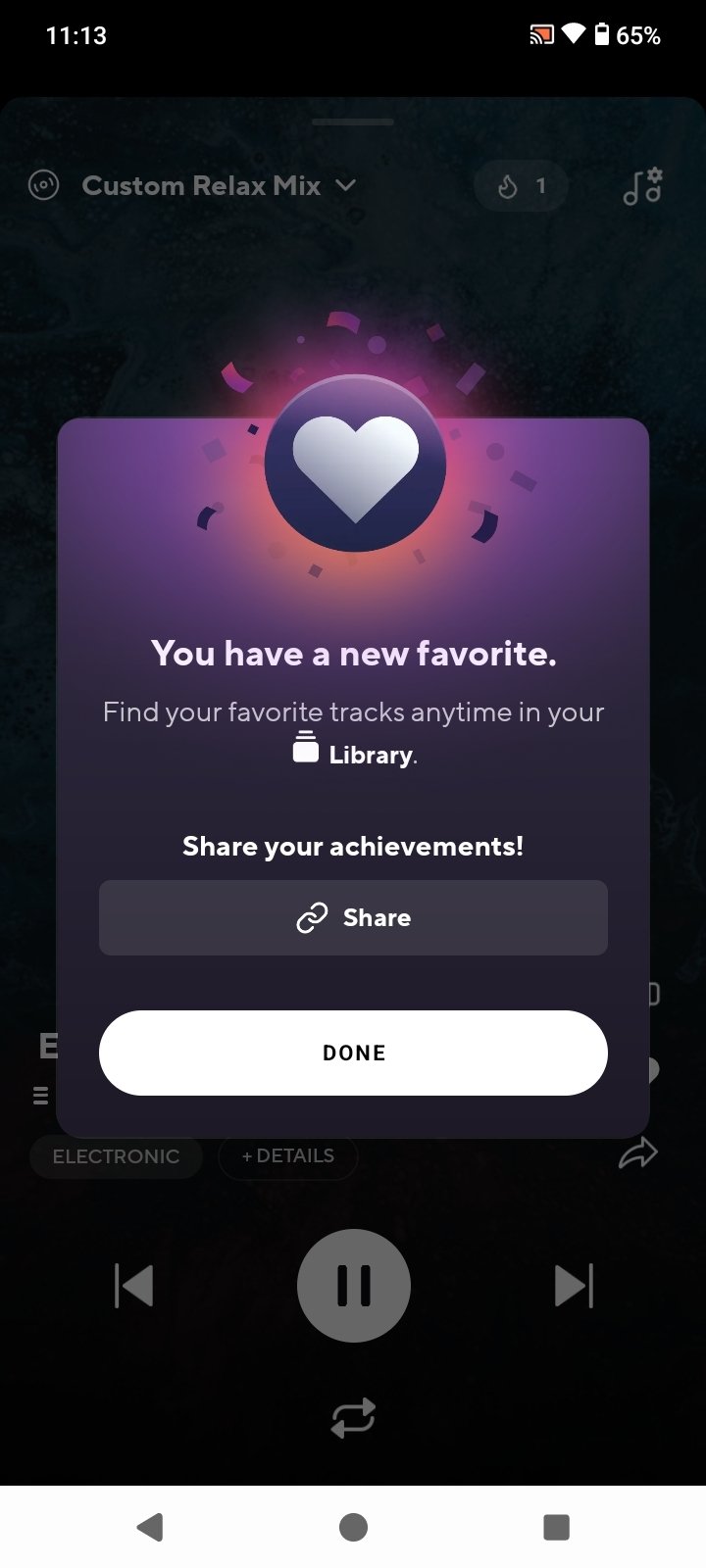Tap the Share achievements button
The image size is (706, 1568).
click(353, 917)
